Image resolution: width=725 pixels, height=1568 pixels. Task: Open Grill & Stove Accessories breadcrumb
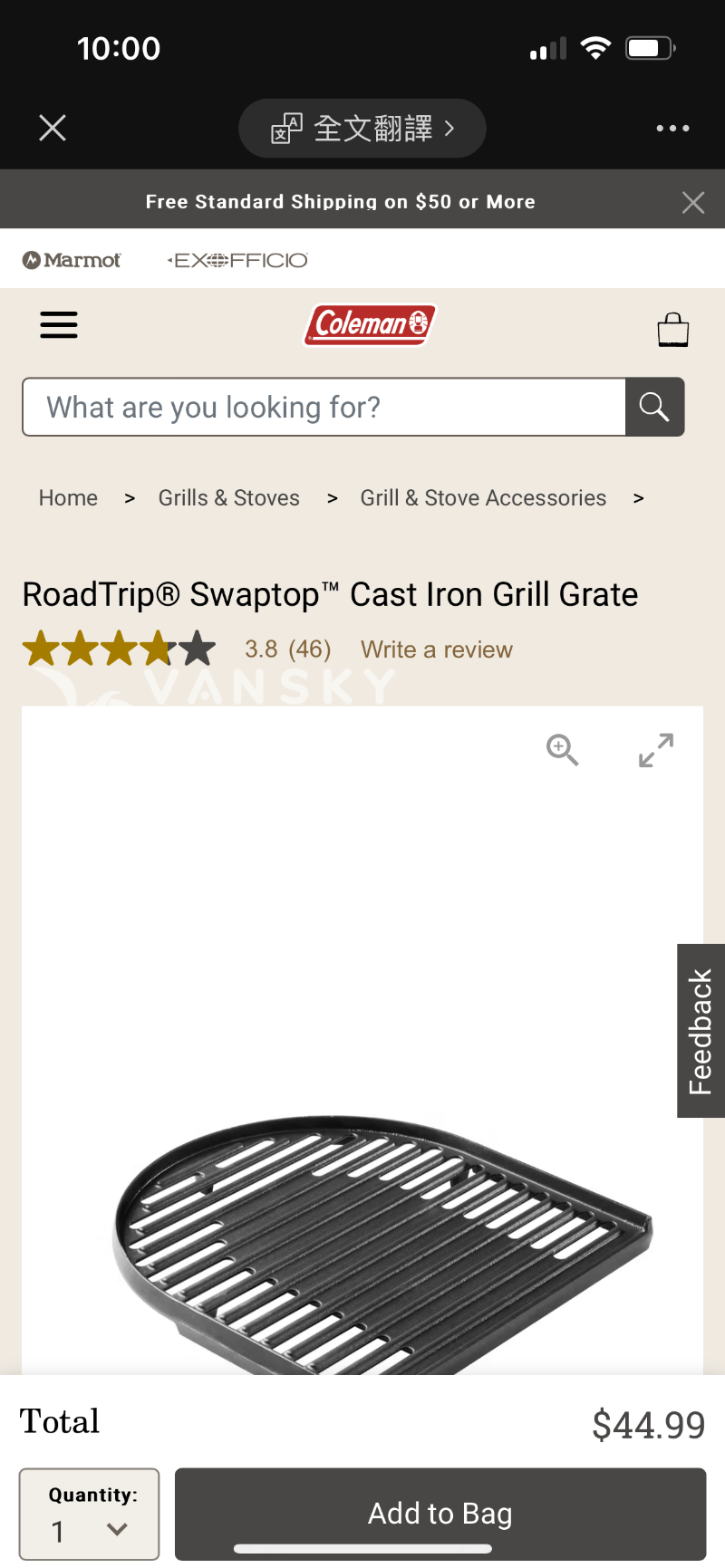483,497
